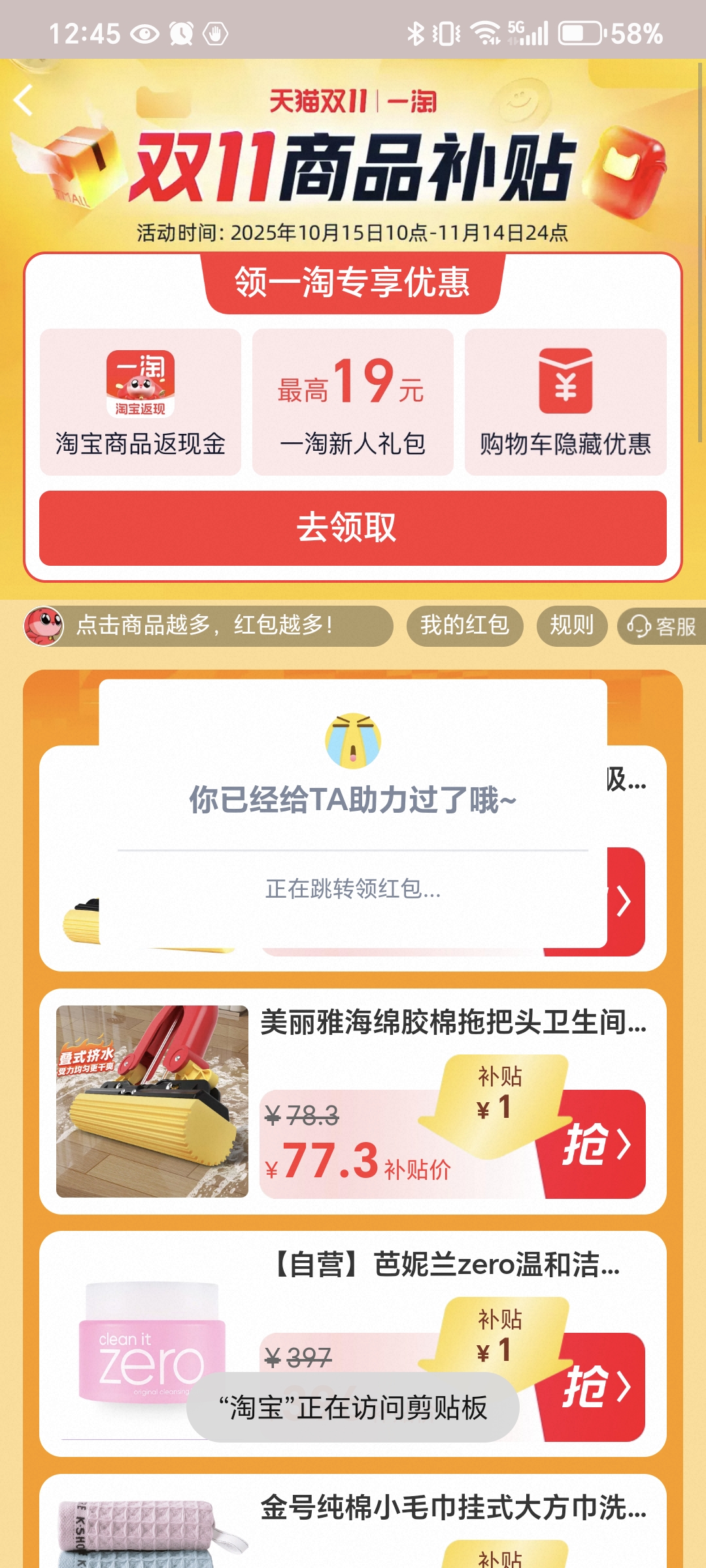Viewport: 706px width, 1568px height.
Task: Open the 美丽雅海绵胶棉拖把头 product image
Action: coord(152,1102)
